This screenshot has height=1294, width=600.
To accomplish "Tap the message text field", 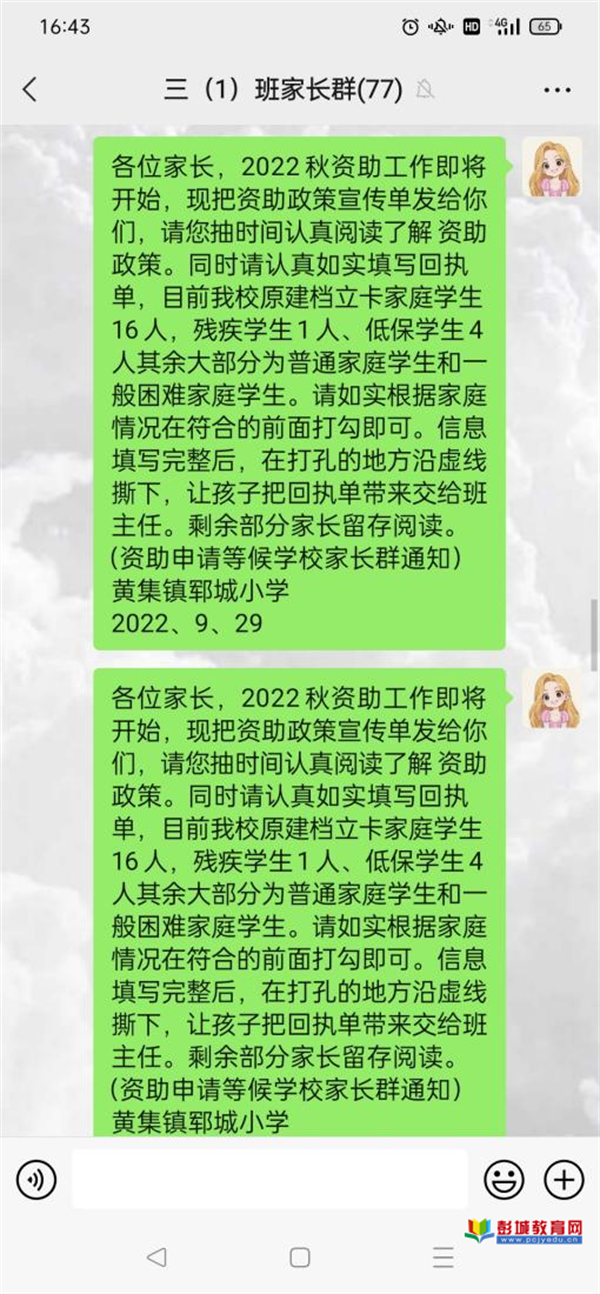I will point(270,1180).
